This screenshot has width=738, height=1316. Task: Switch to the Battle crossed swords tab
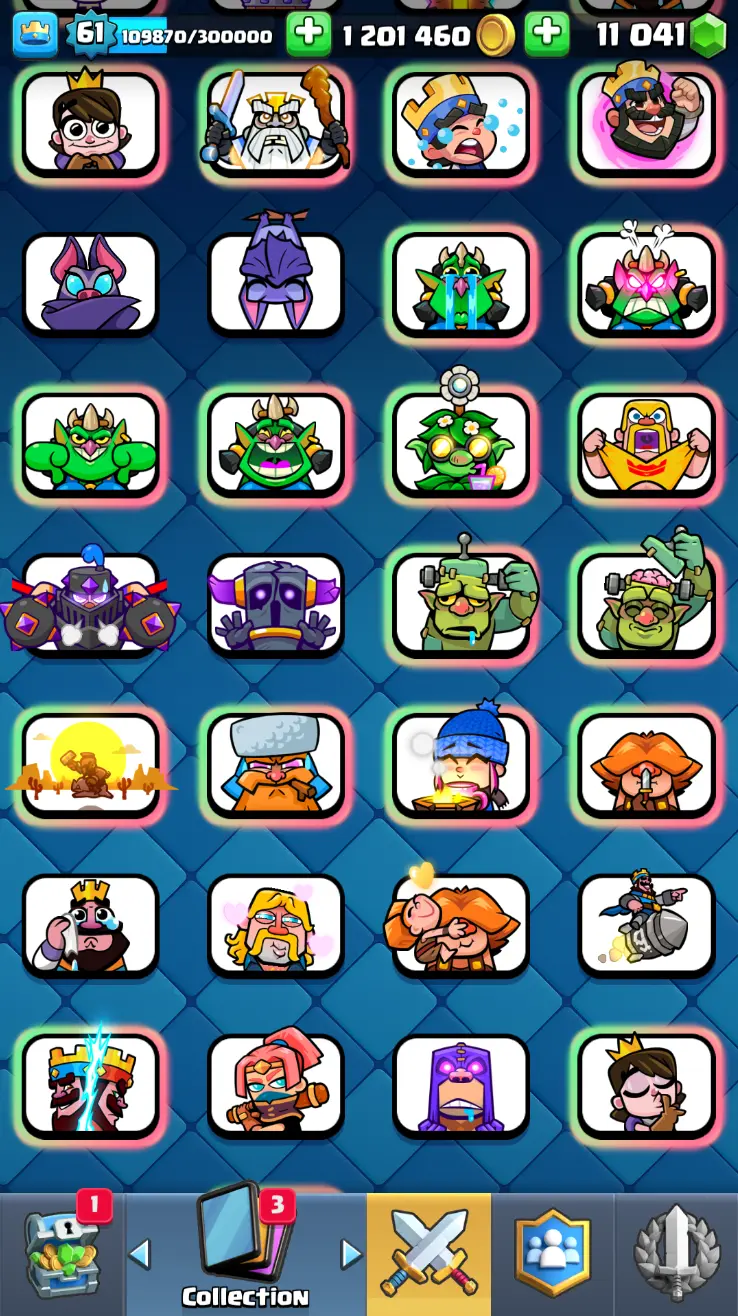[x=429, y=1255]
